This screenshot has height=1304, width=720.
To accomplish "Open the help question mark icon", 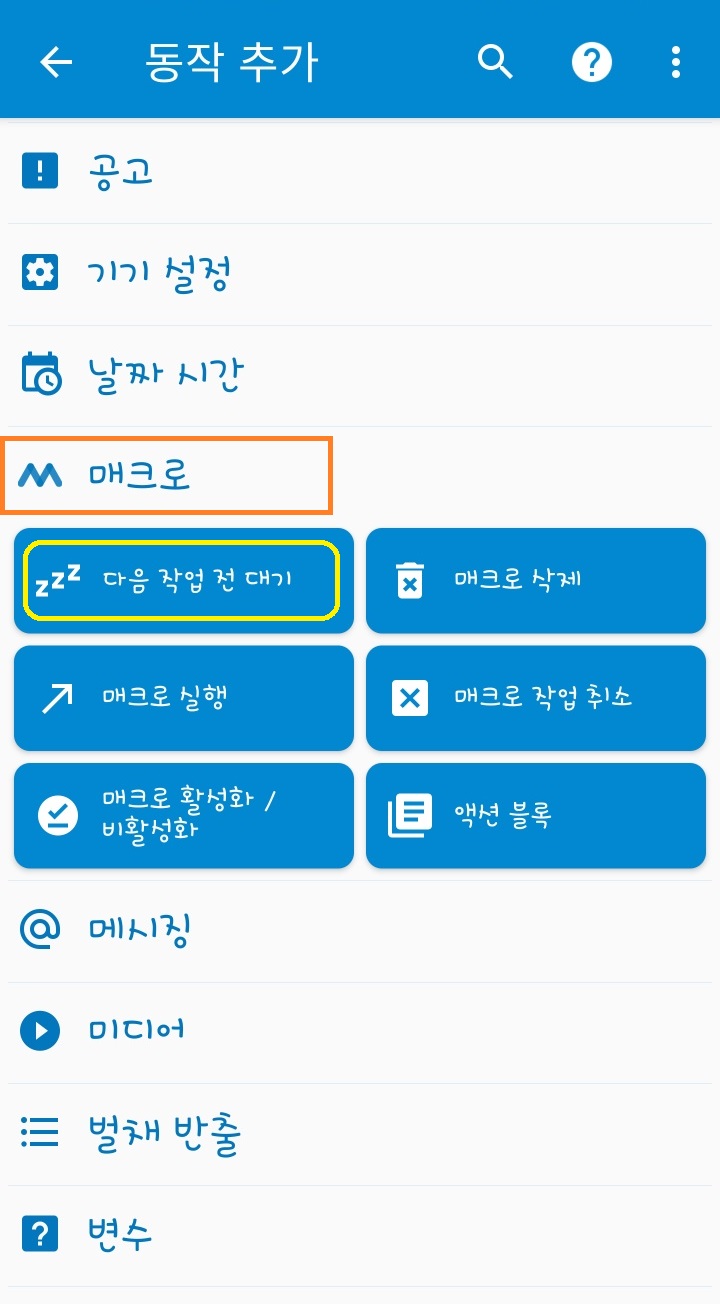I will (591, 62).
